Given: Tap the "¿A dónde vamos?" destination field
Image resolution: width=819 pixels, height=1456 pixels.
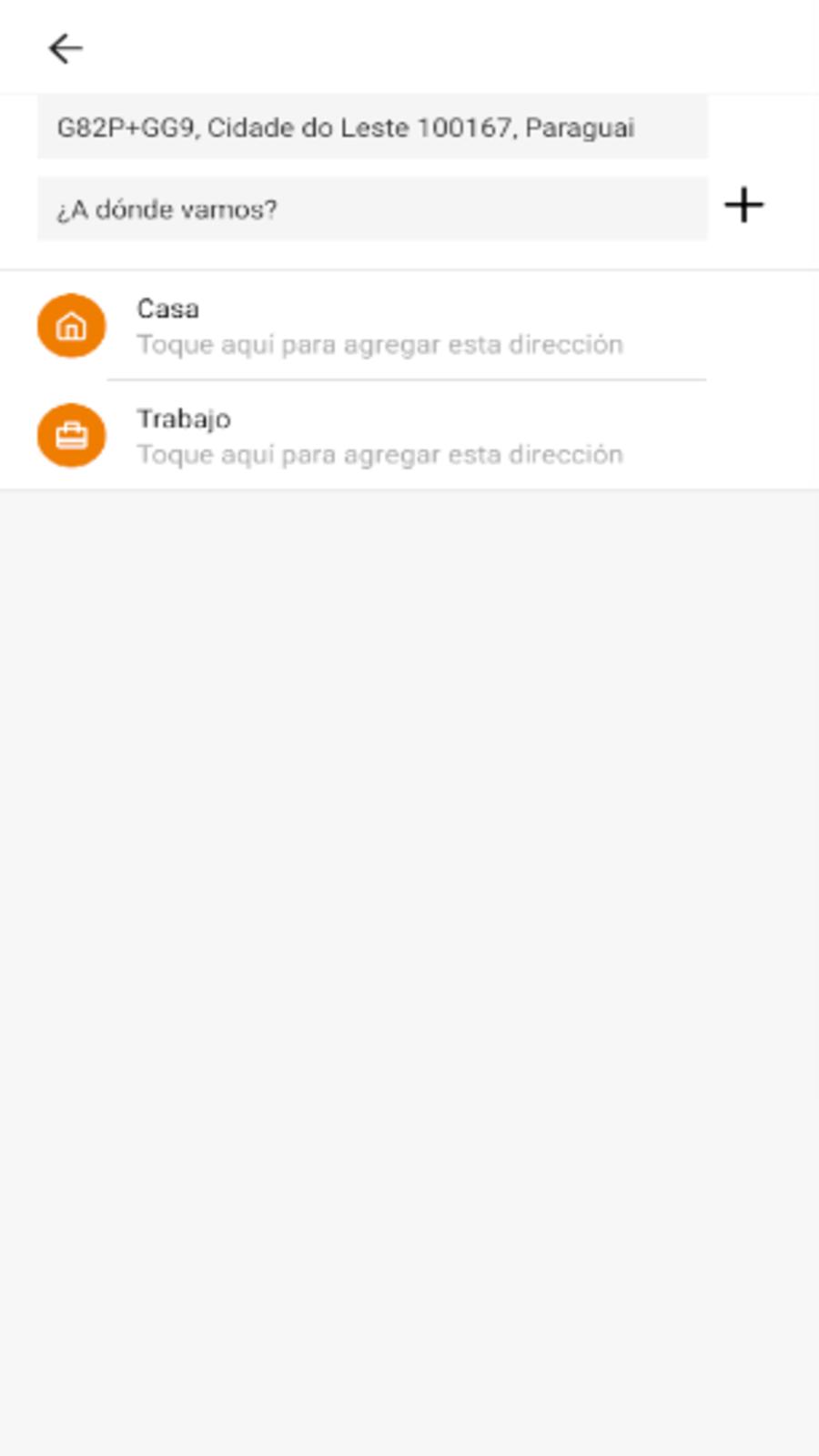Looking at the screenshot, I should click(371, 209).
